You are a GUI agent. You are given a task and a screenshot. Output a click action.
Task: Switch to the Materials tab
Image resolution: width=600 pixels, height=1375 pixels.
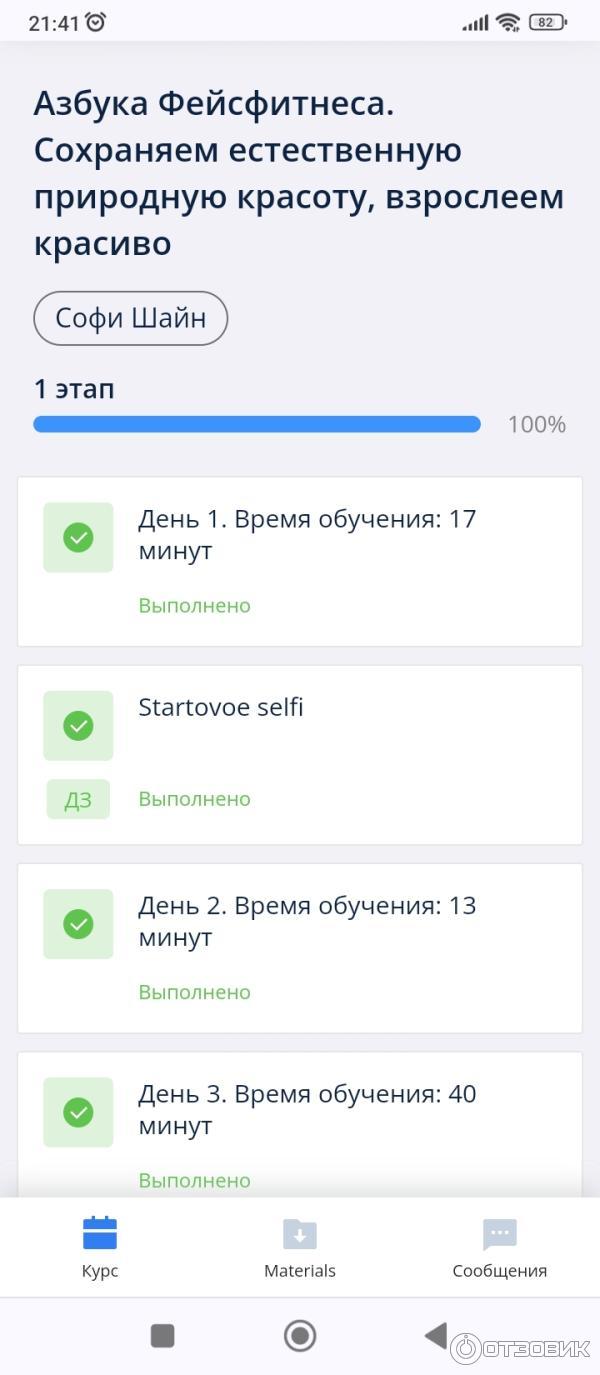pyautogui.click(x=300, y=1247)
